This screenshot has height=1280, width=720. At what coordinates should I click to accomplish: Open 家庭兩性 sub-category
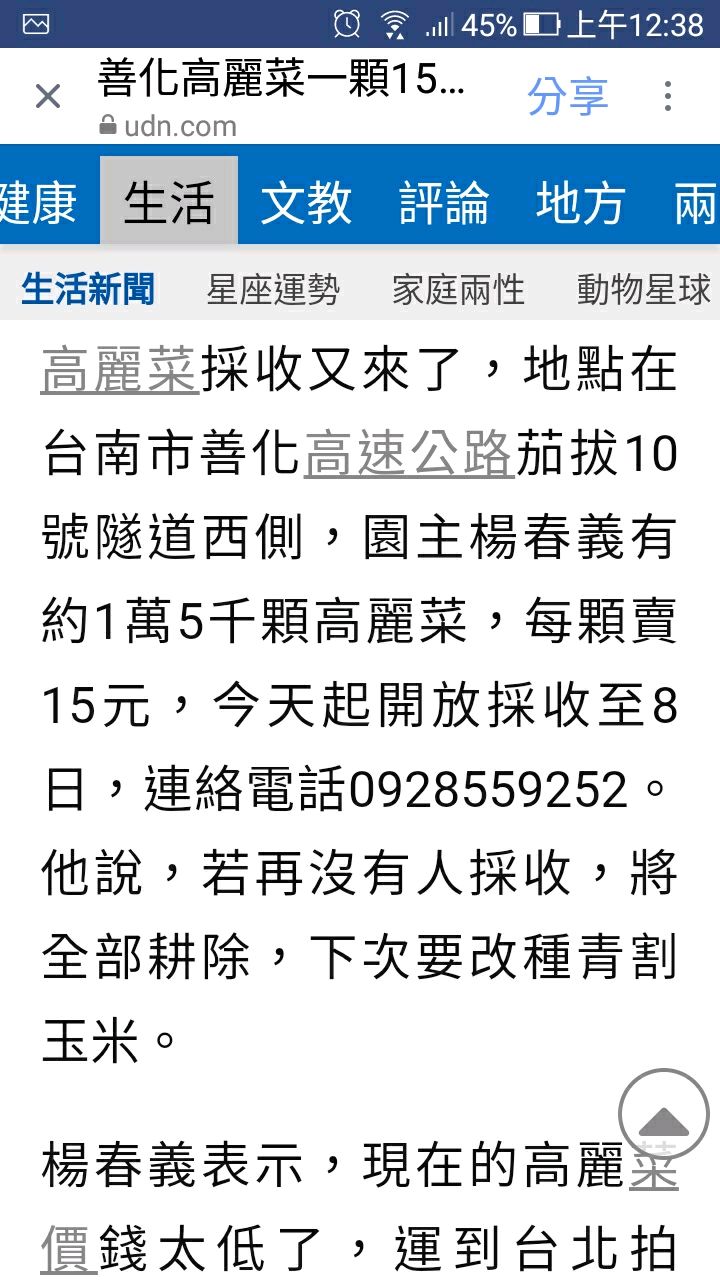pyautogui.click(x=458, y=290)
